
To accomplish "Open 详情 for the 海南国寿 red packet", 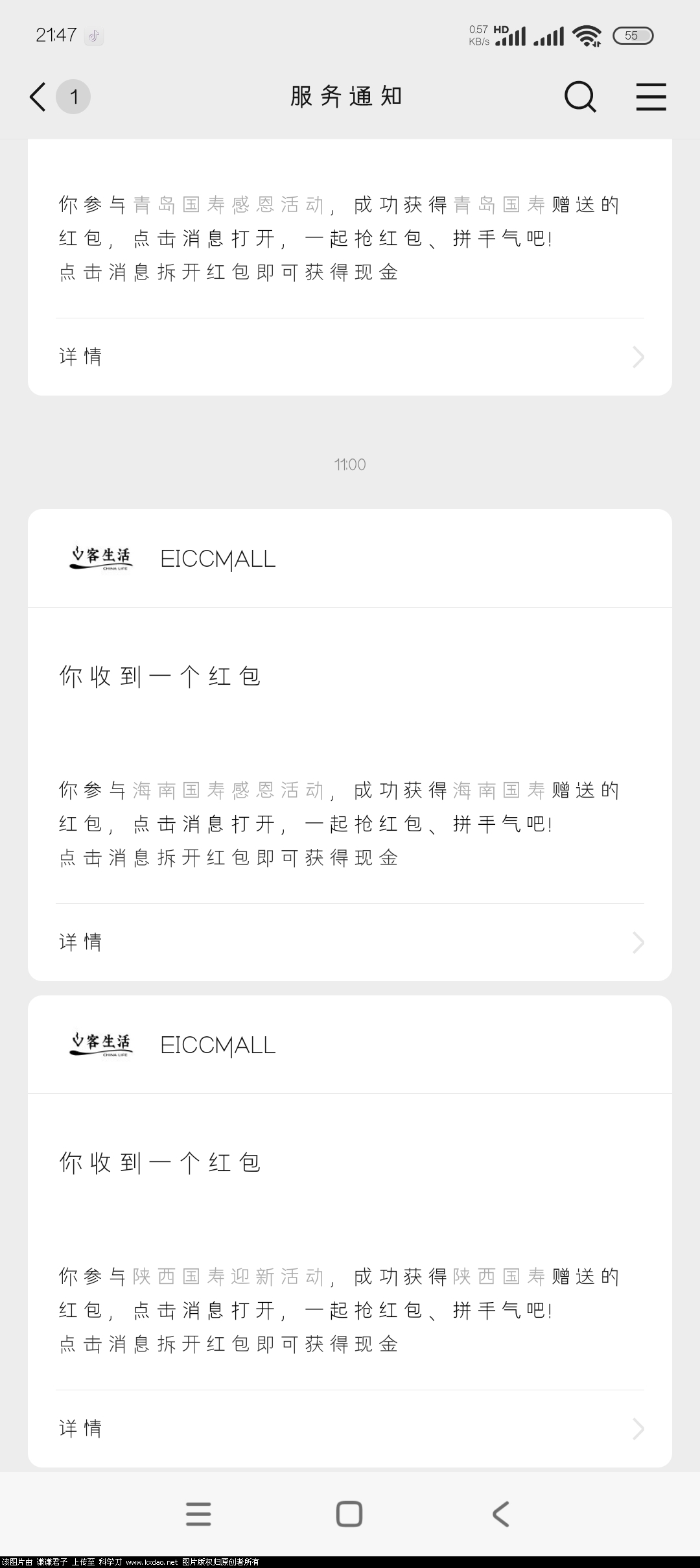I will (x=350, y=942).
